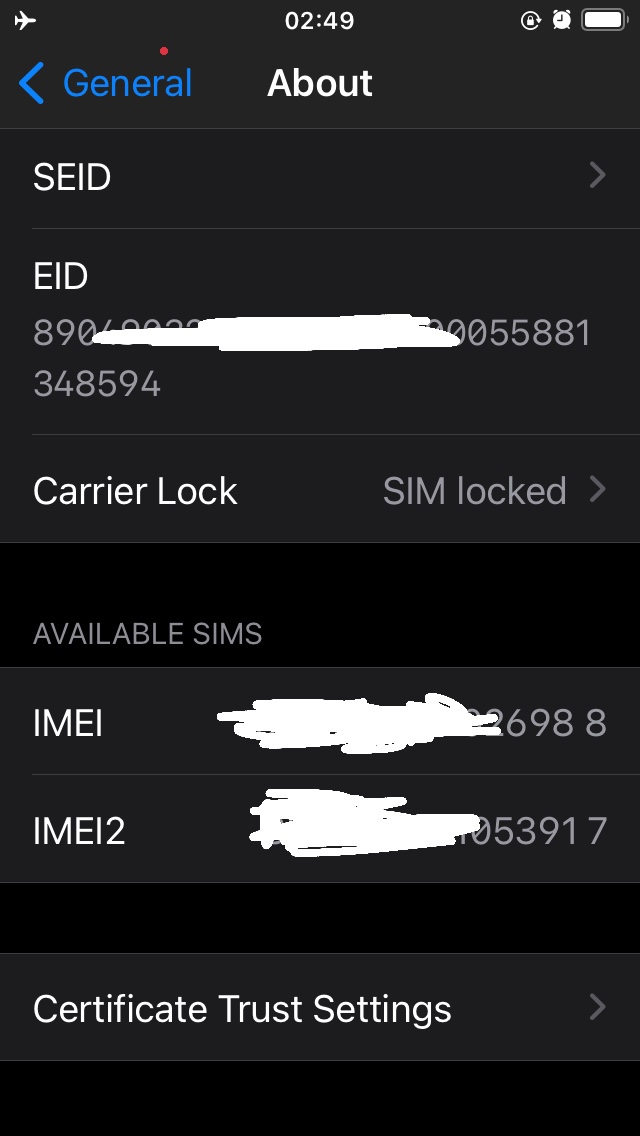Open Carrier Lock details

320,491
